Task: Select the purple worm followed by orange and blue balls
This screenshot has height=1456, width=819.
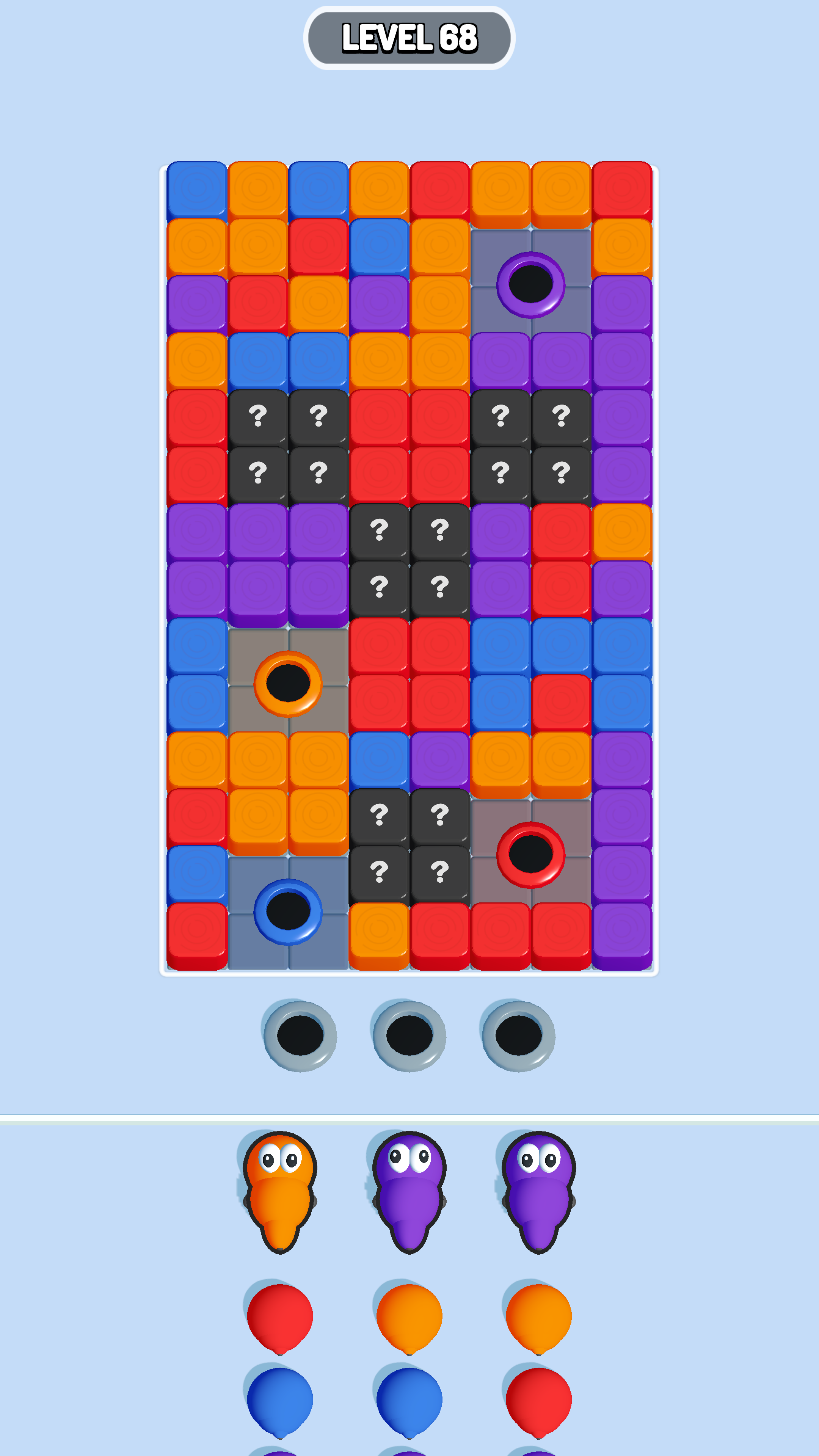Action: pos(409,1190)
